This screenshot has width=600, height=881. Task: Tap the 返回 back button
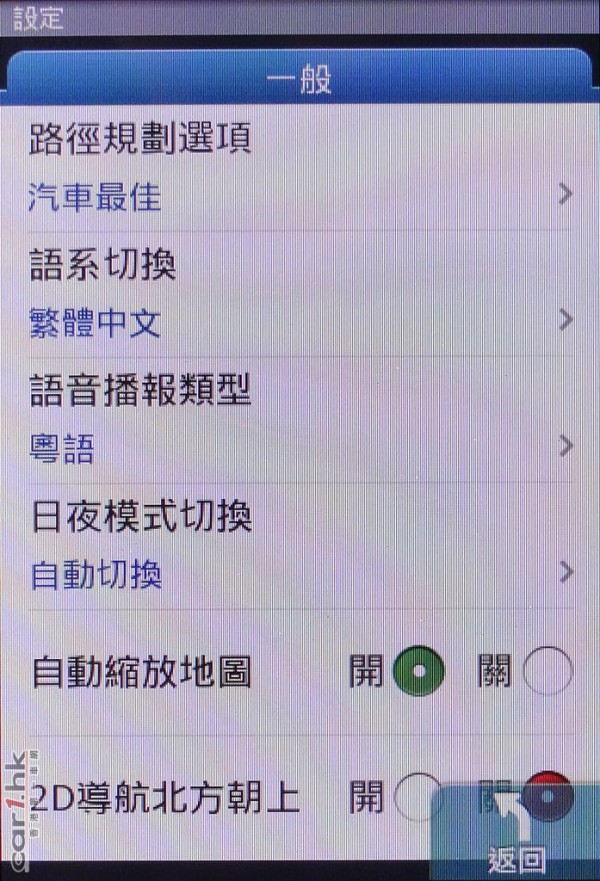tap(517, 830)
